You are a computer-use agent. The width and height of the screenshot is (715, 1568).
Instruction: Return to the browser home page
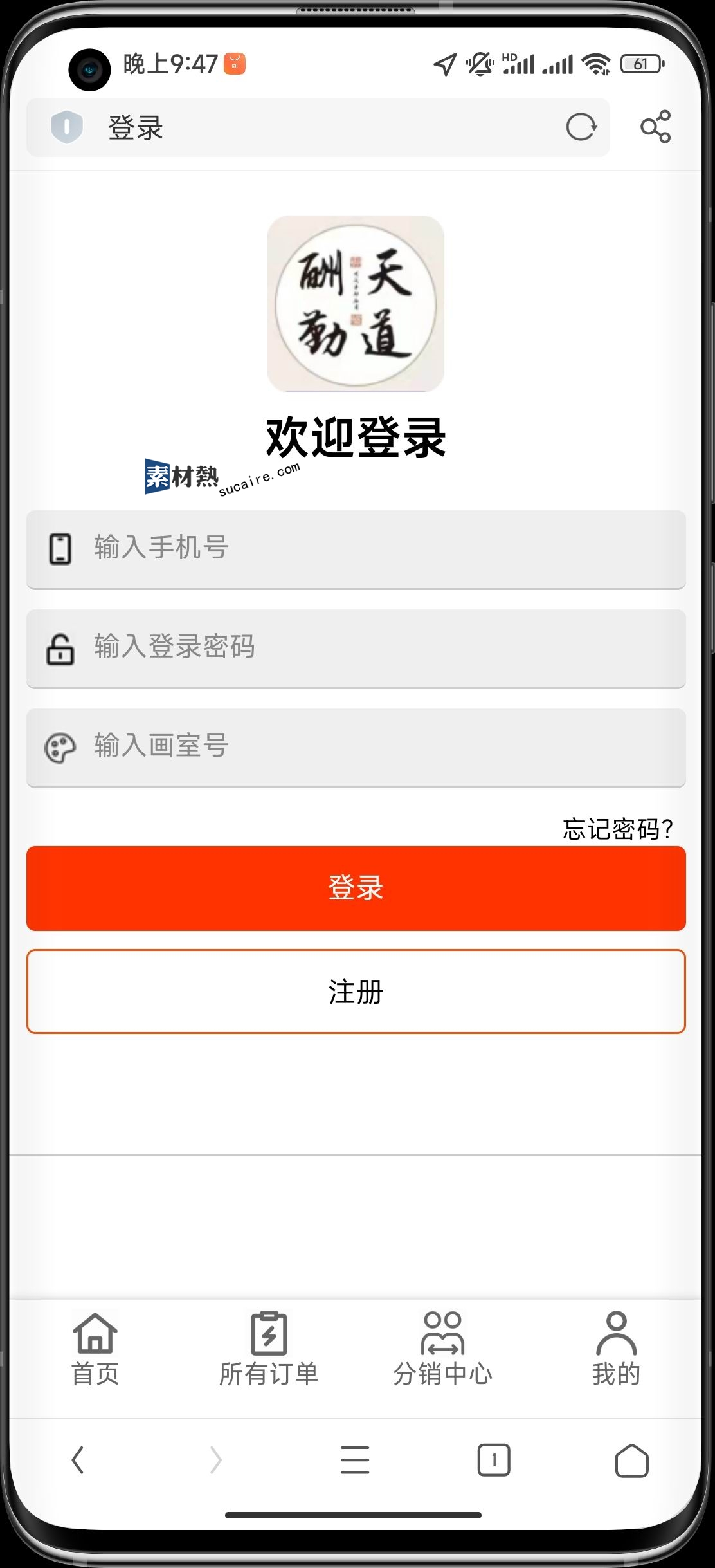(x=631, y=1460)
